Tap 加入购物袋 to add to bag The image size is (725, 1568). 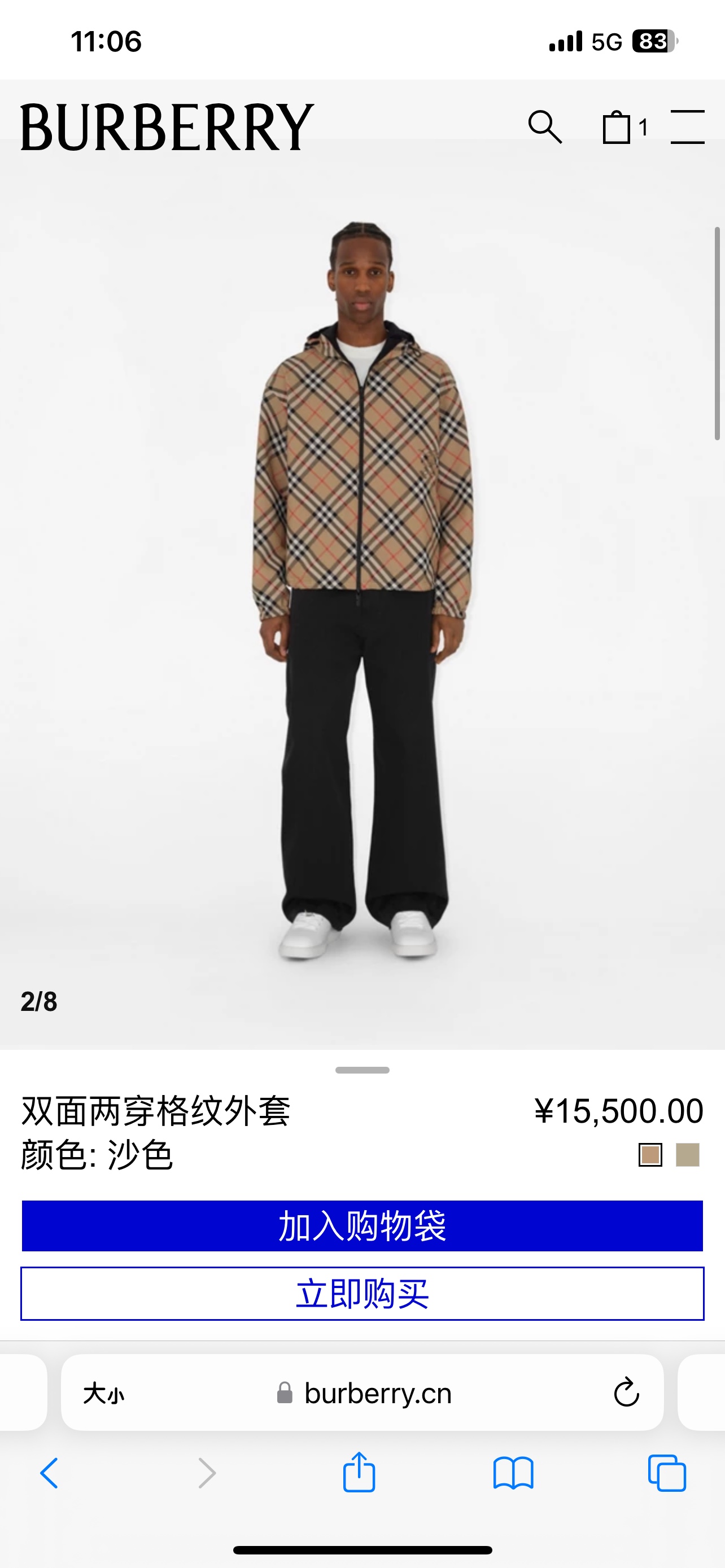362,1225
